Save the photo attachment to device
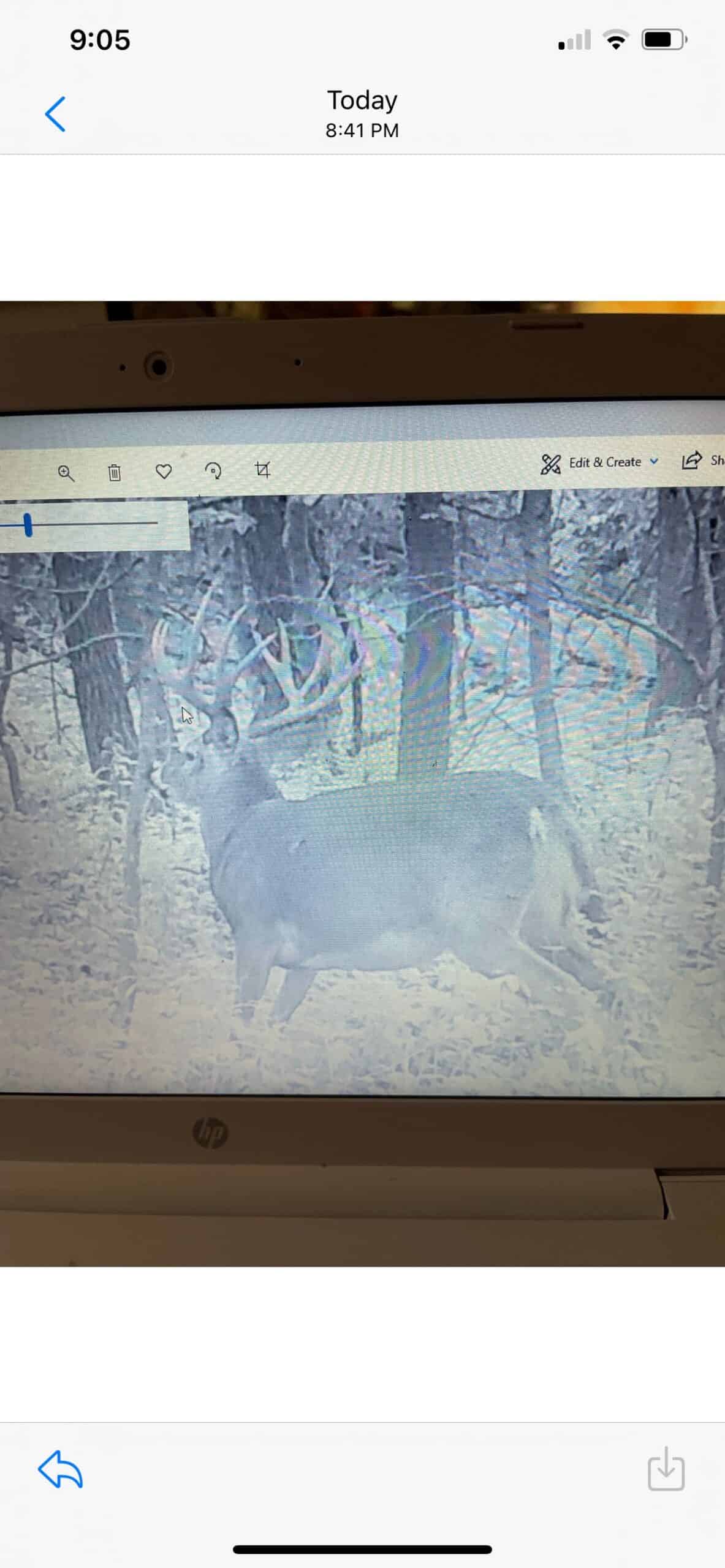The width and height of the screenshot is (725, 1568). [666, 1468]
